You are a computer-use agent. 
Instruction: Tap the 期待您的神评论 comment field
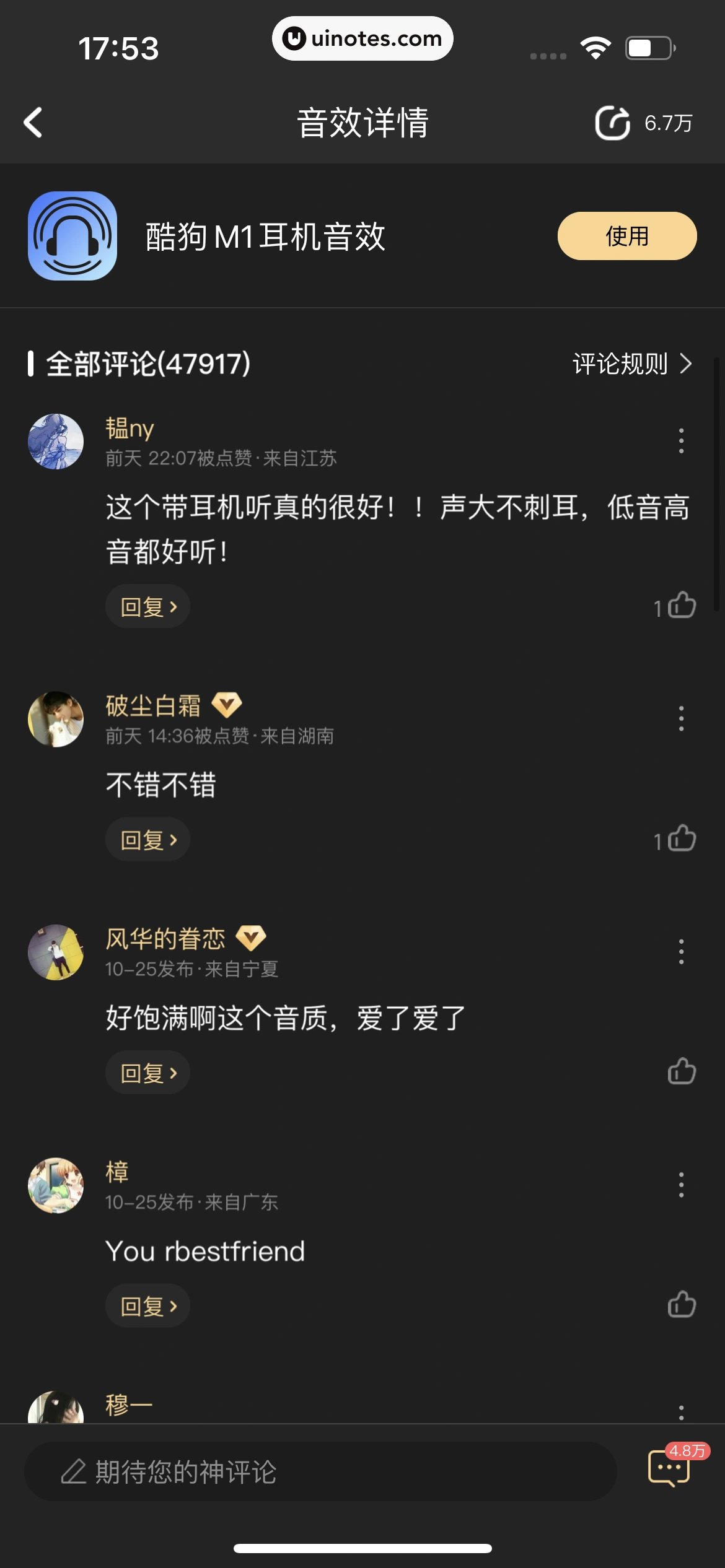coord(320,1471)
